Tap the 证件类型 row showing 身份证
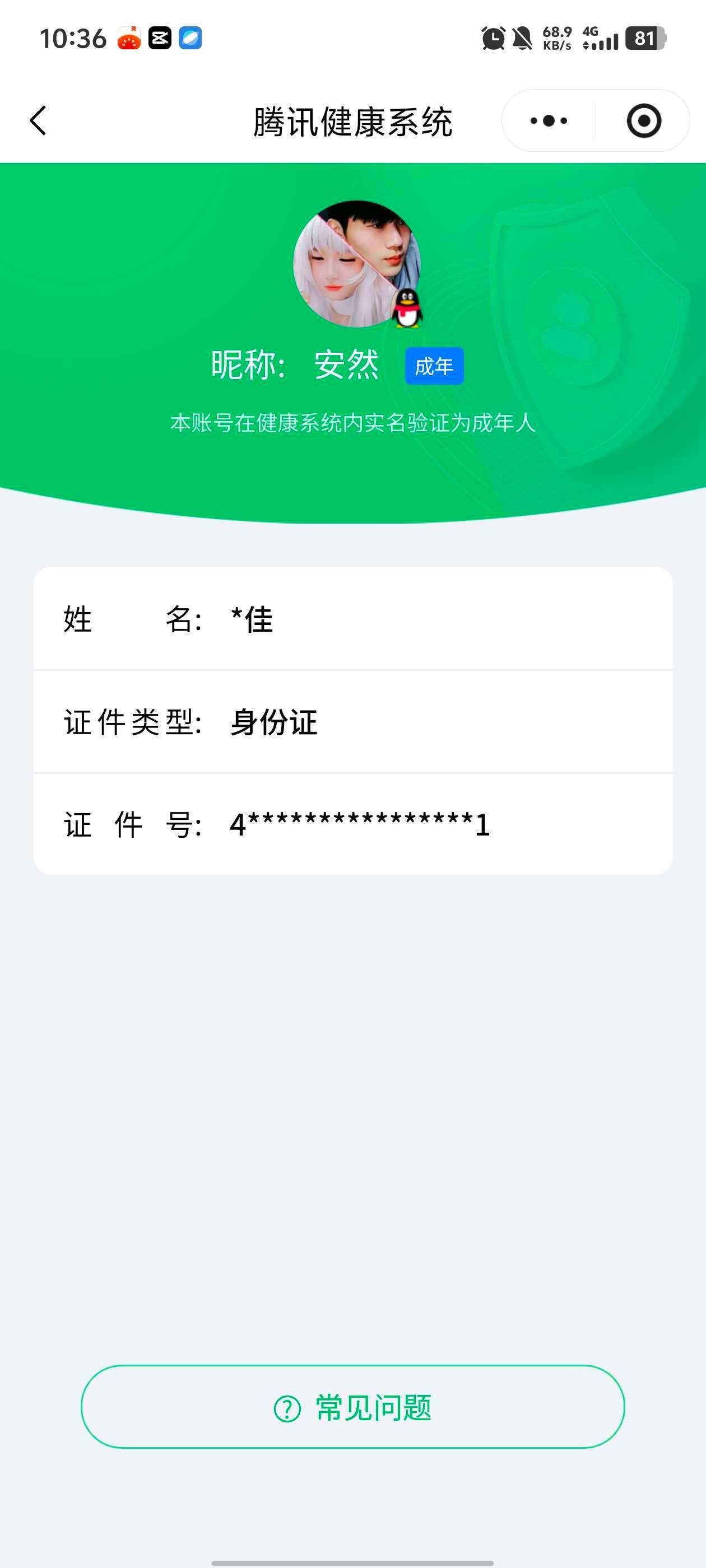706x1568 pixels. tap(352, 722)
